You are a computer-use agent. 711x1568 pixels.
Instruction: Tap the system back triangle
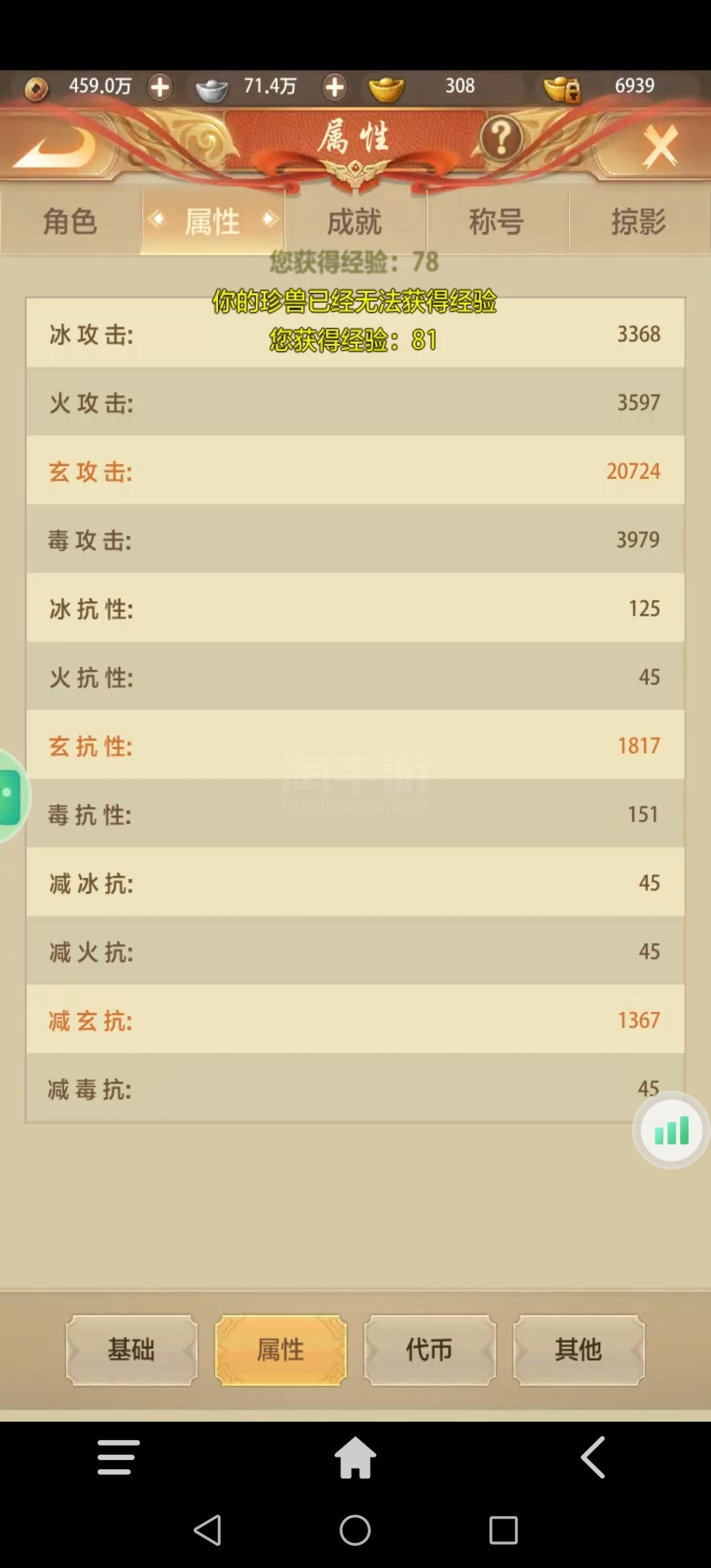(x=207, y=1530)
